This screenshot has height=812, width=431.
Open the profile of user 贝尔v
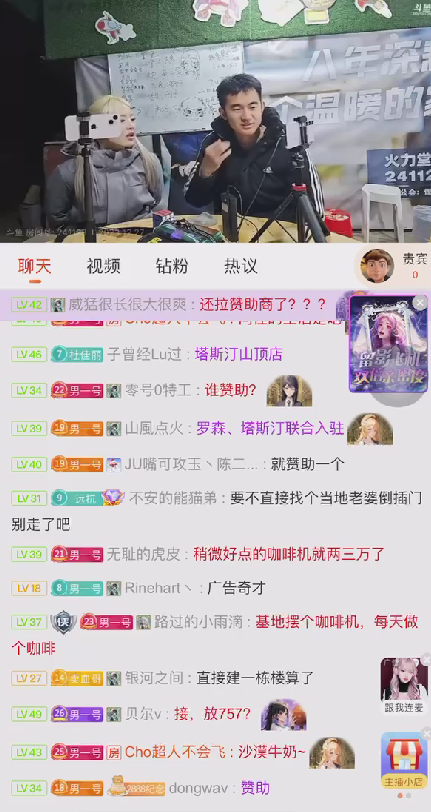(x=143, y=714)
